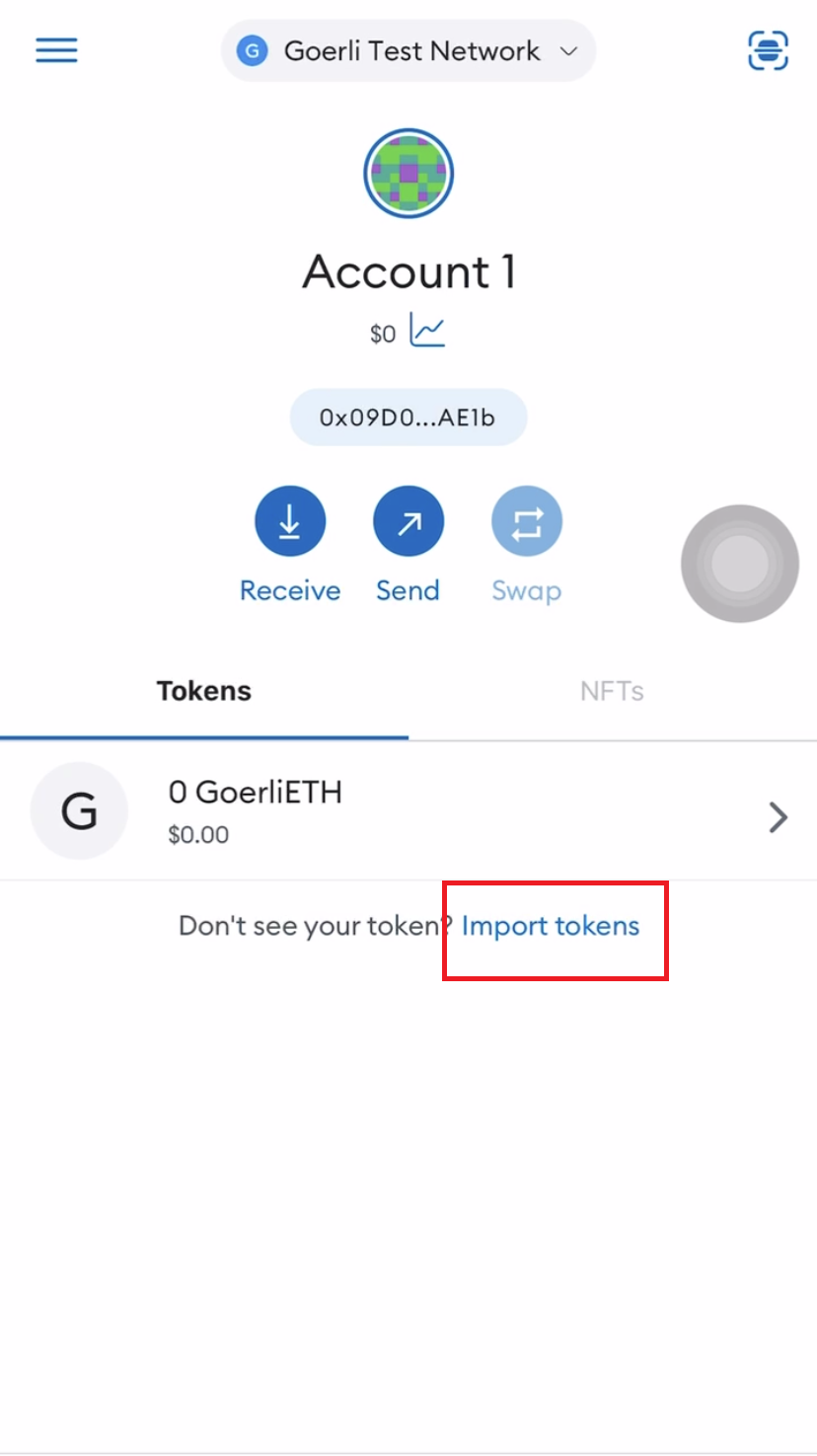
Task: Tap the Send button
Action: tap(408, 523)
